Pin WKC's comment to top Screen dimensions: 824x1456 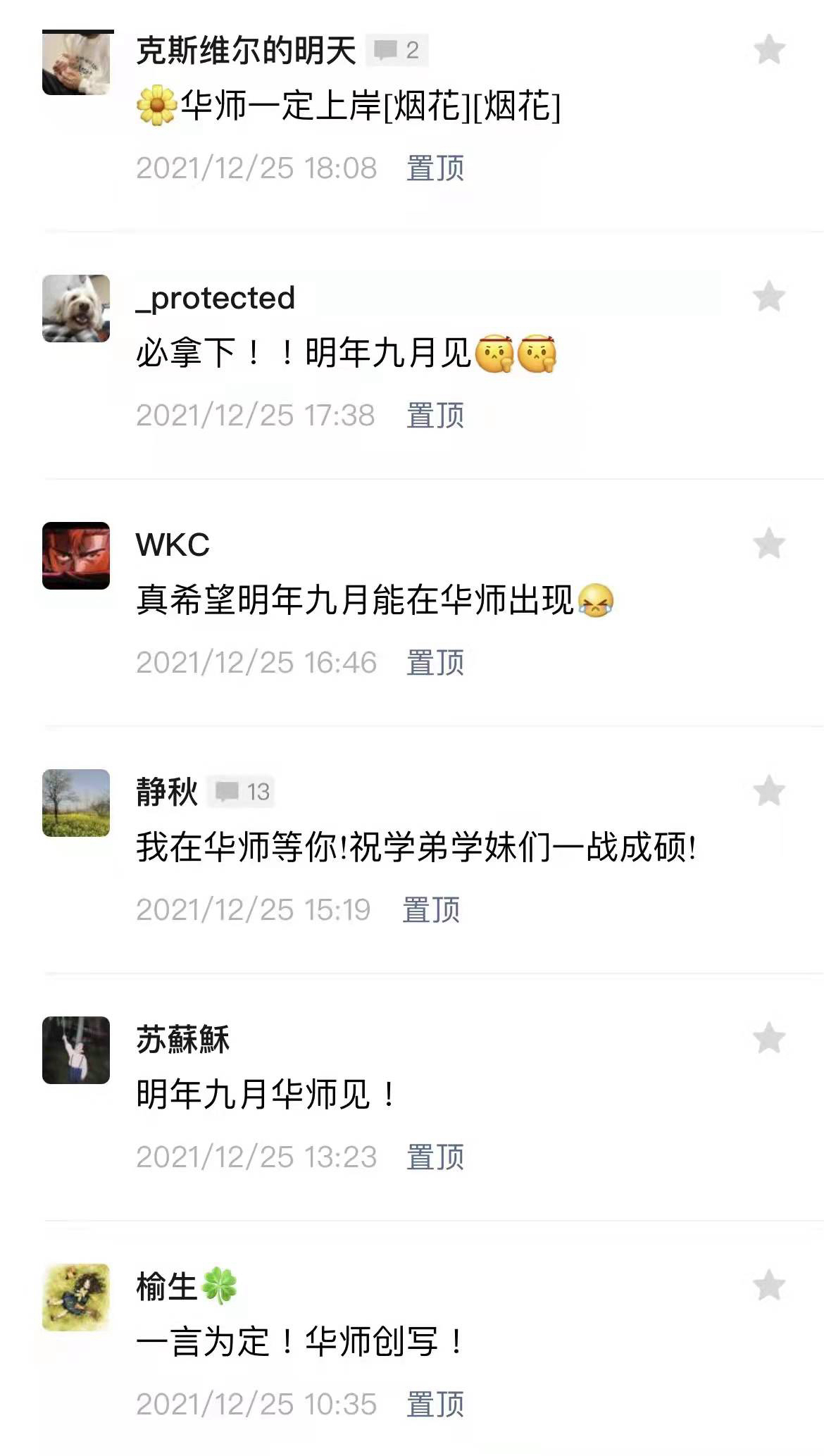(435, 663)
